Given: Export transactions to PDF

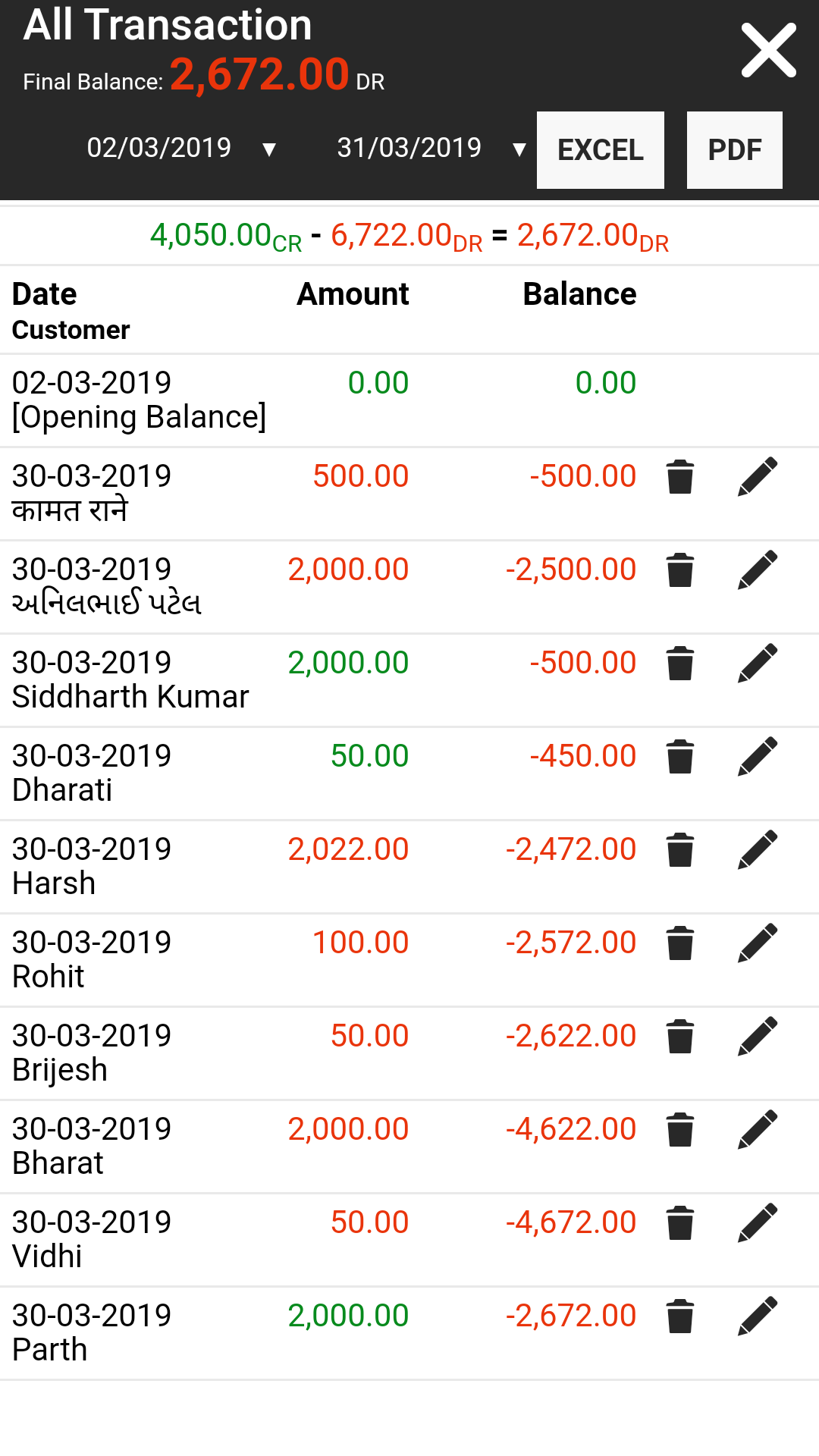Looking at the screenshot, I should tap(734, 149).
